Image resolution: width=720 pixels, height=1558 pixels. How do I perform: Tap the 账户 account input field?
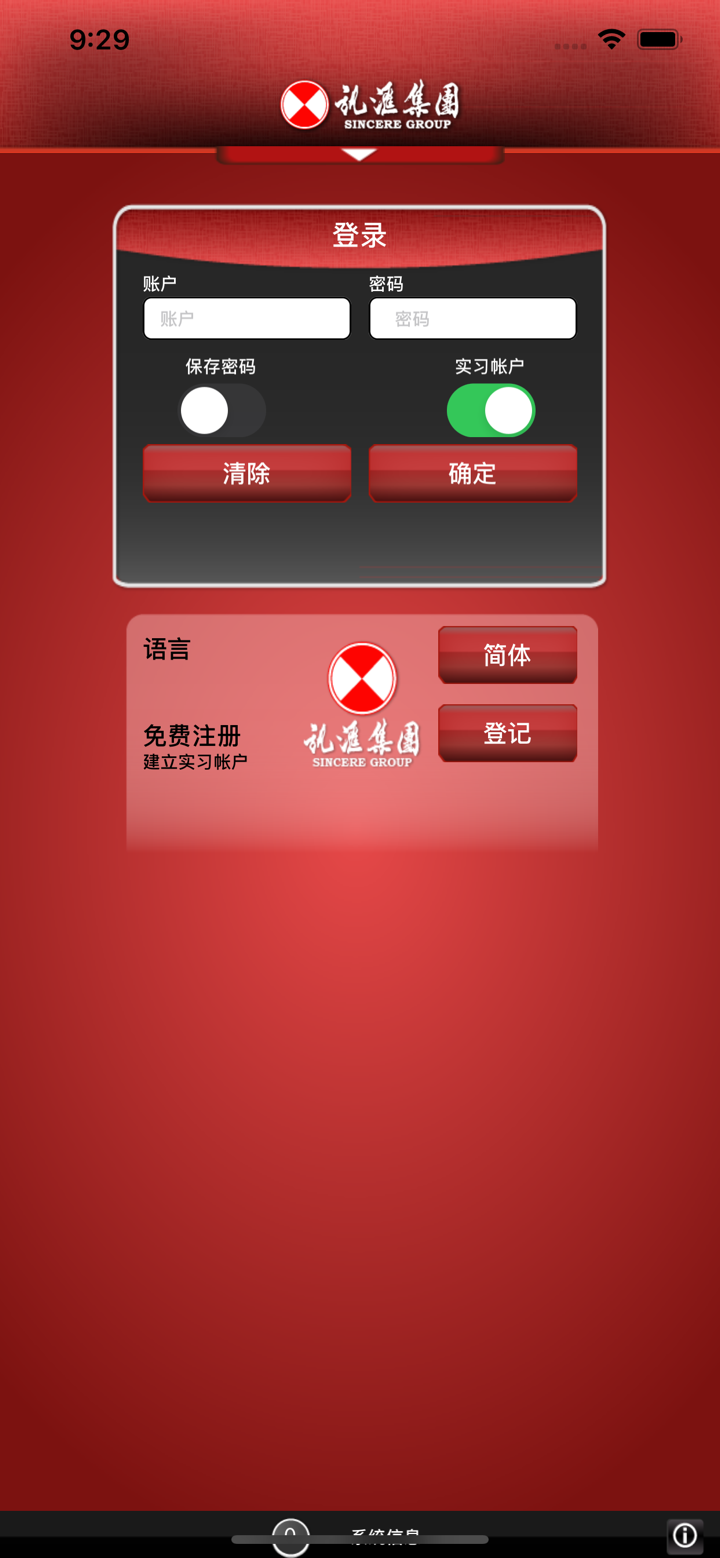246,319
